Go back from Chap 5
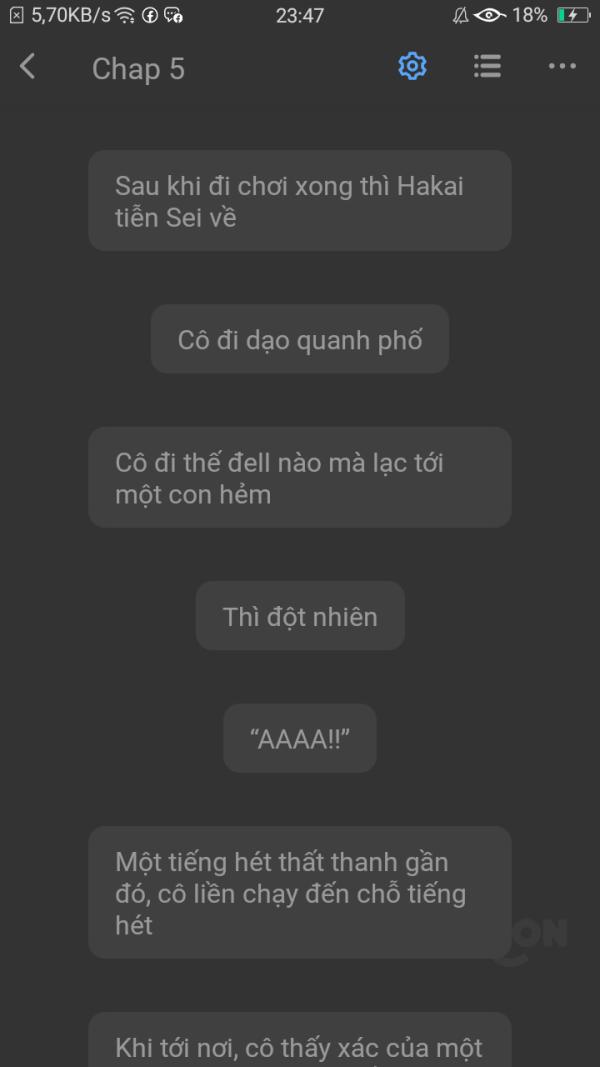The width and height of the screenshot is (600, 1067). tap(28, 67)
